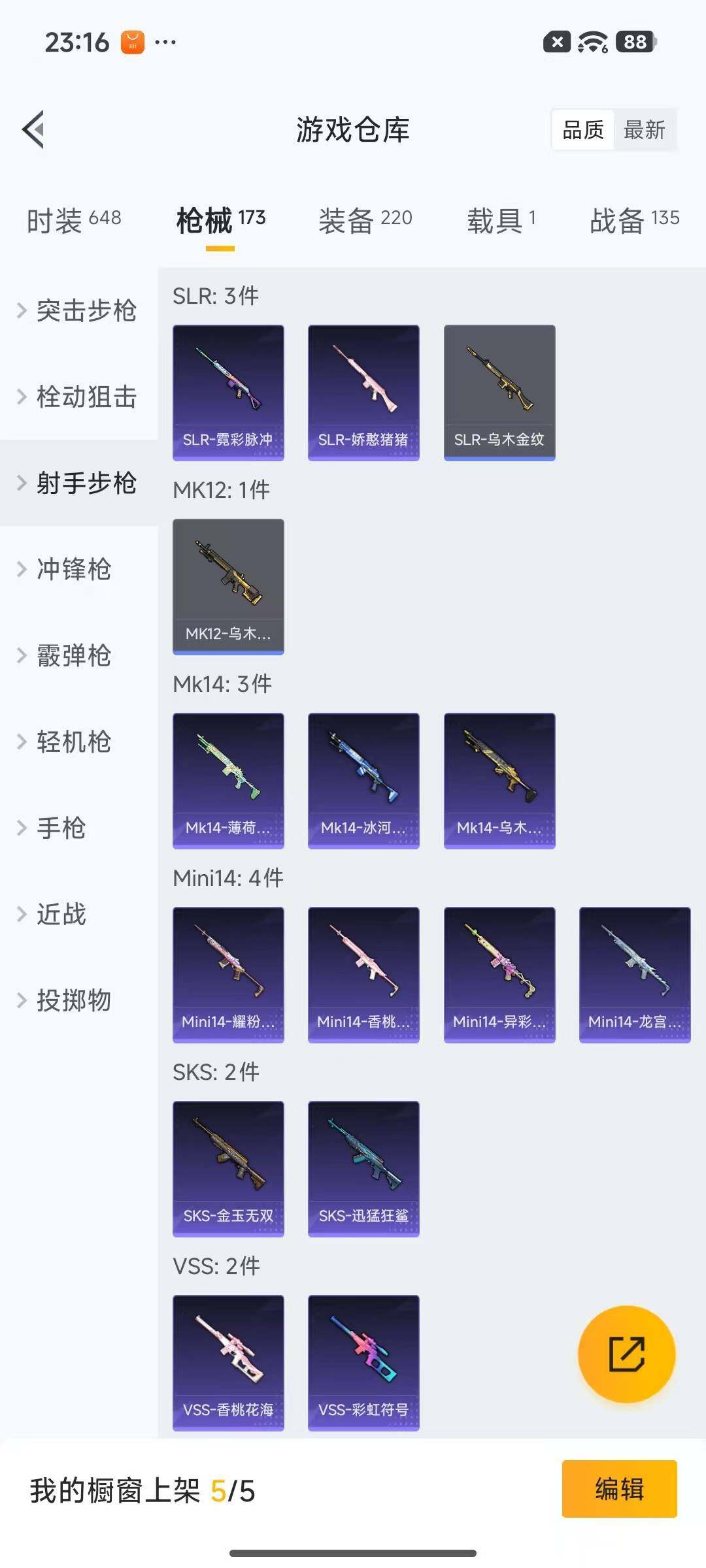The image size is (706, 1568).
Task: Tap the 编辑 button
Action: coord(619,1489)
